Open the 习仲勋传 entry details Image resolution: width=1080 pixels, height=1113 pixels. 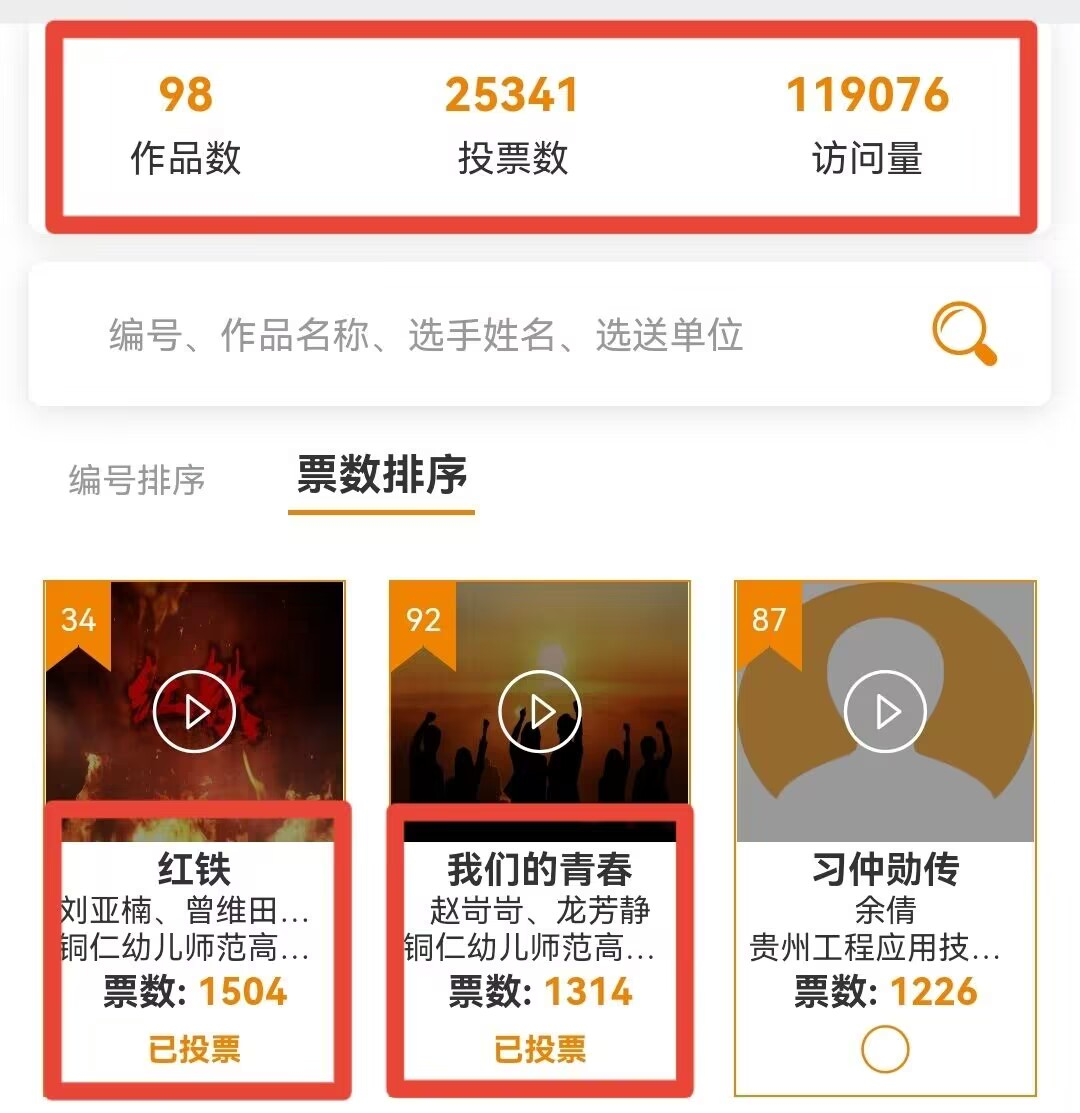coord(885,869)
